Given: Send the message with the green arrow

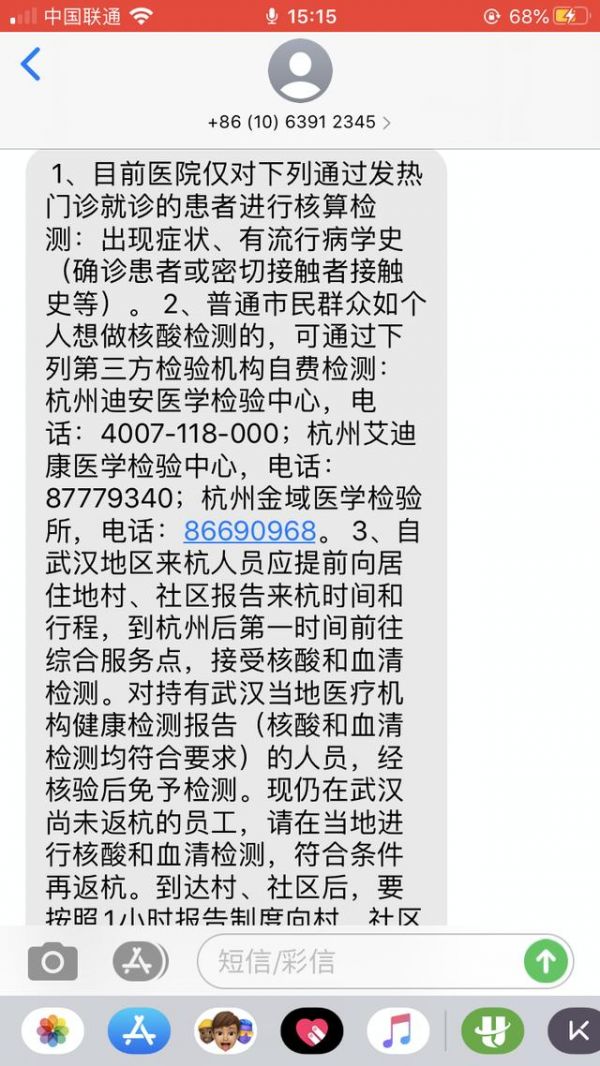Looking at the screenshot, I should (546, 962).
